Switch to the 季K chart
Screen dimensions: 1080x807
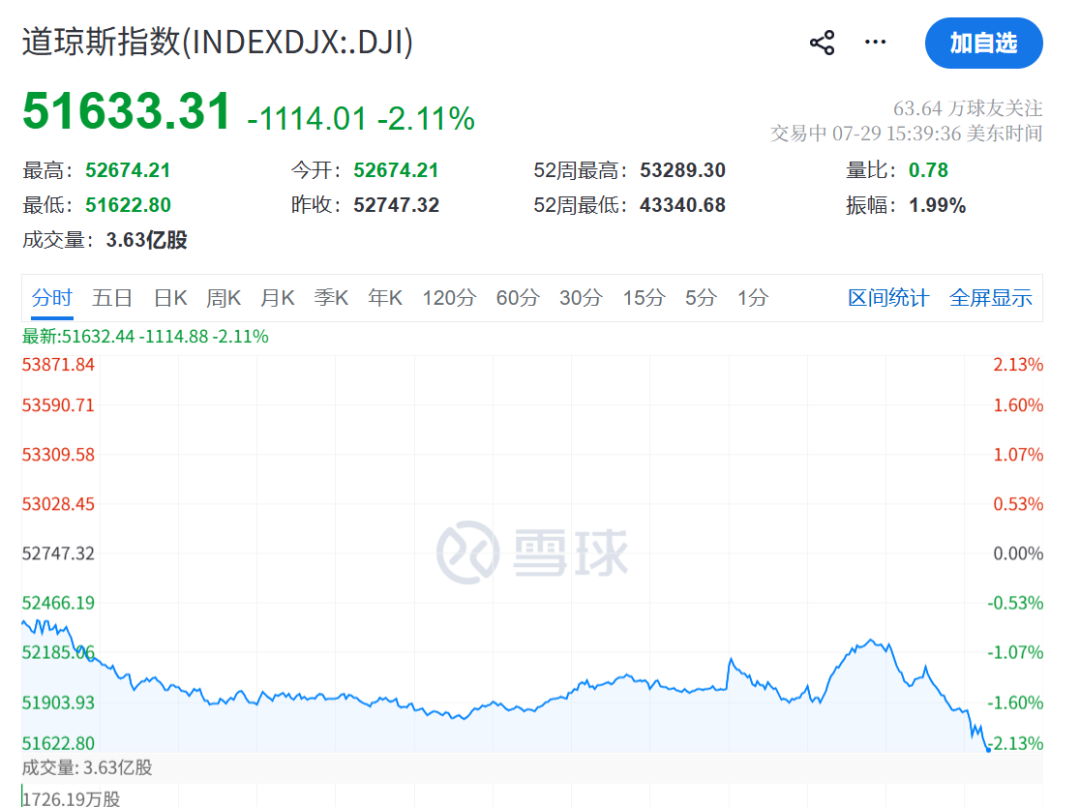(331, 298)
